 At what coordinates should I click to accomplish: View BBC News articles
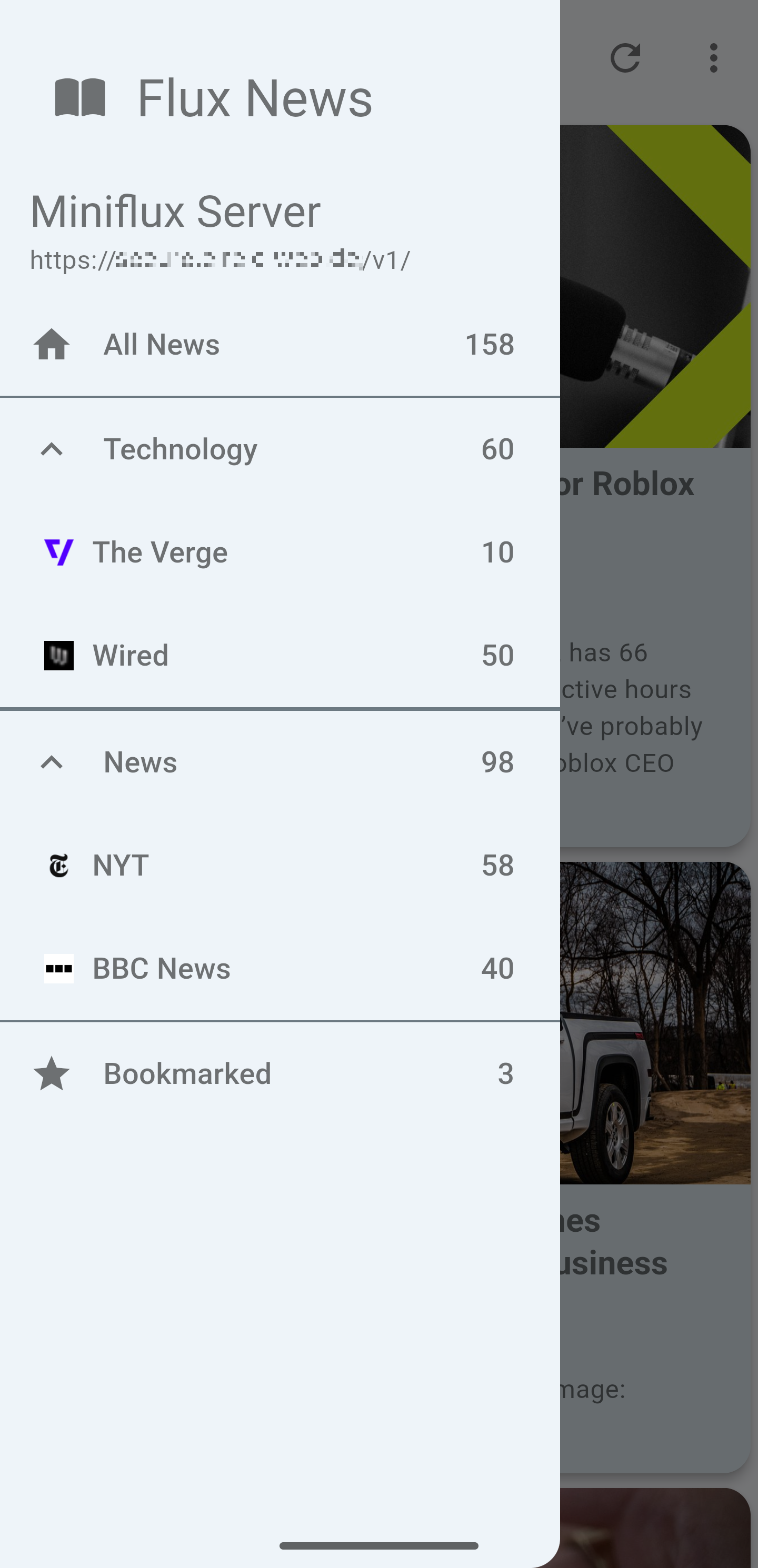pyautogui.click(x=162, y=969)
